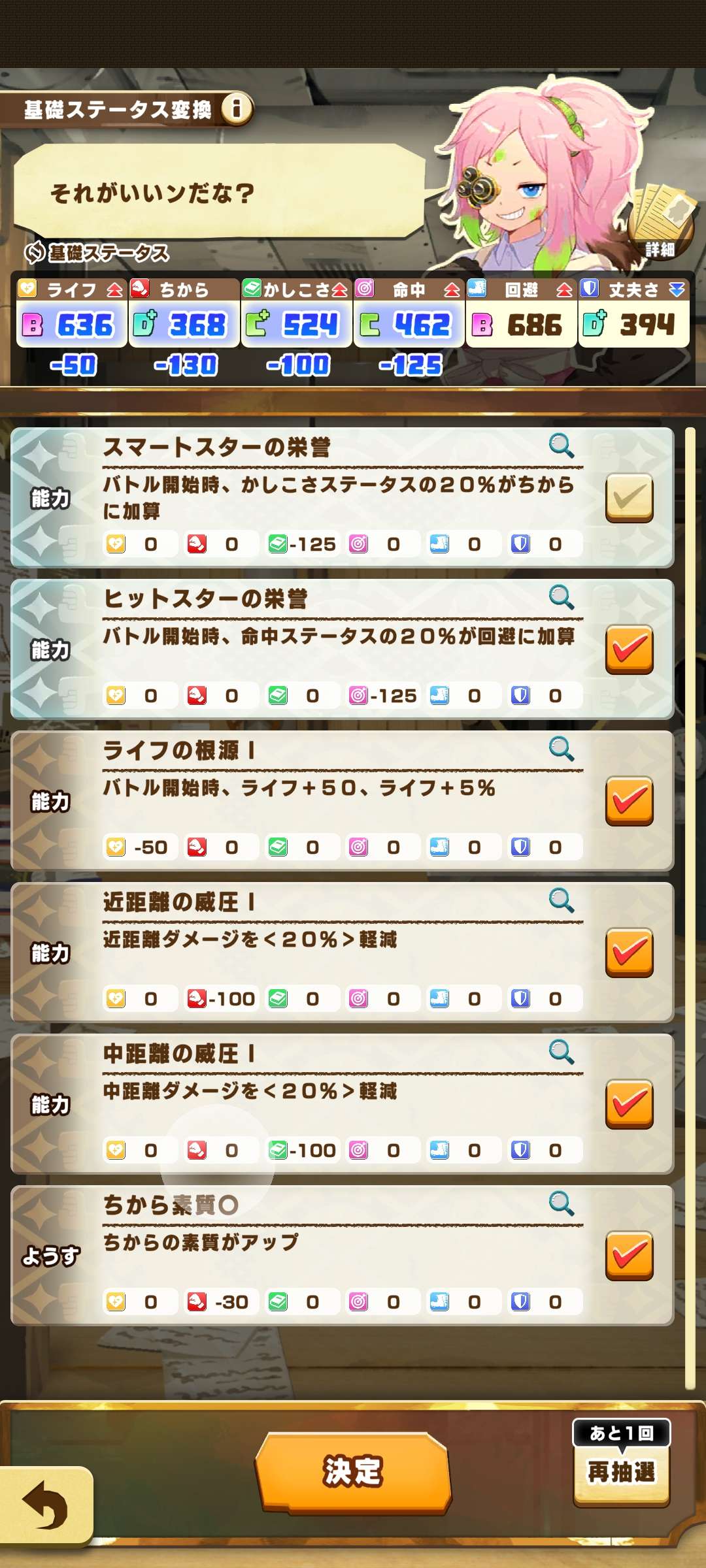Go back with the return arrow

pos(46,1505)
